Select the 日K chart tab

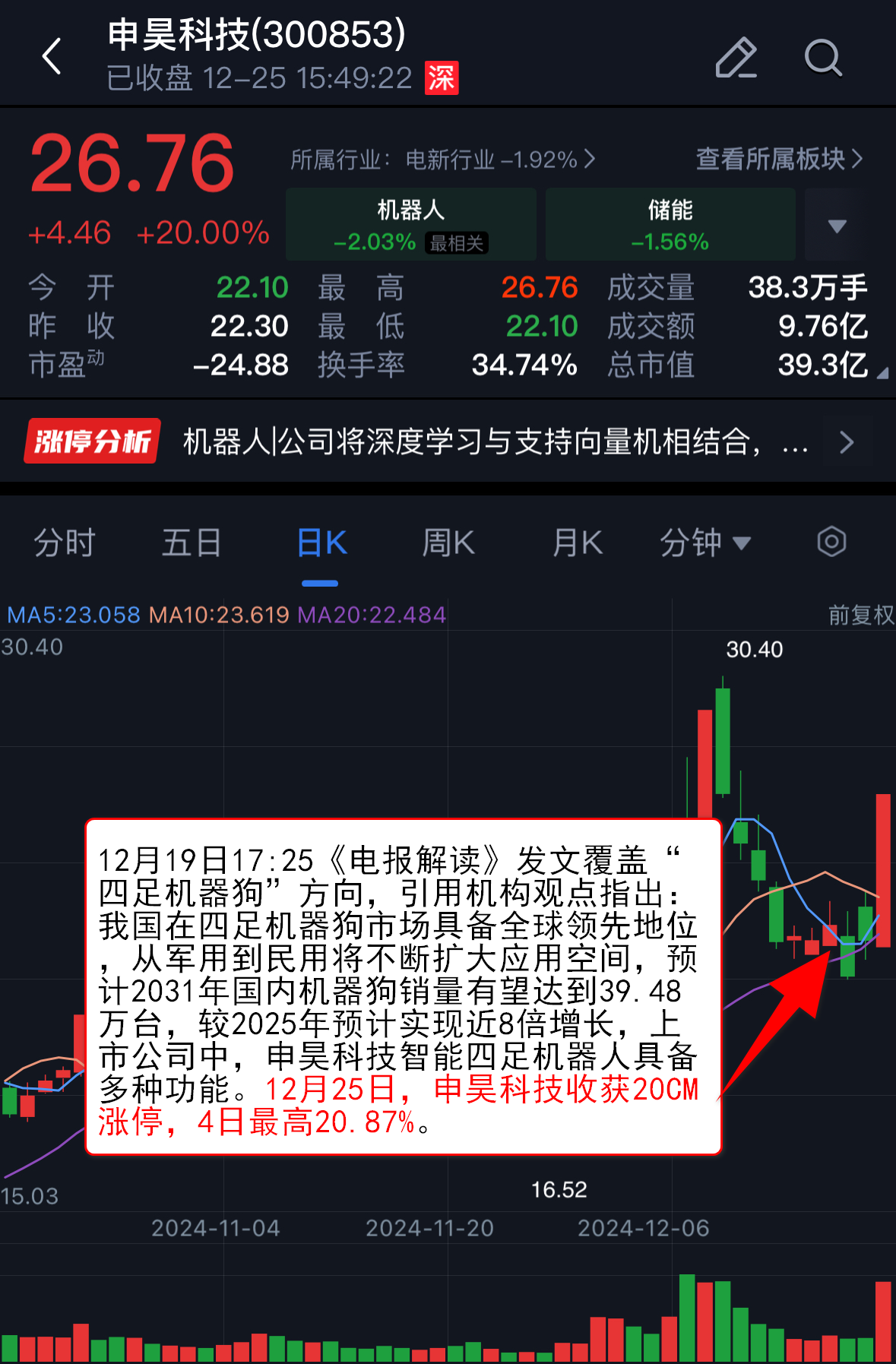321,543
